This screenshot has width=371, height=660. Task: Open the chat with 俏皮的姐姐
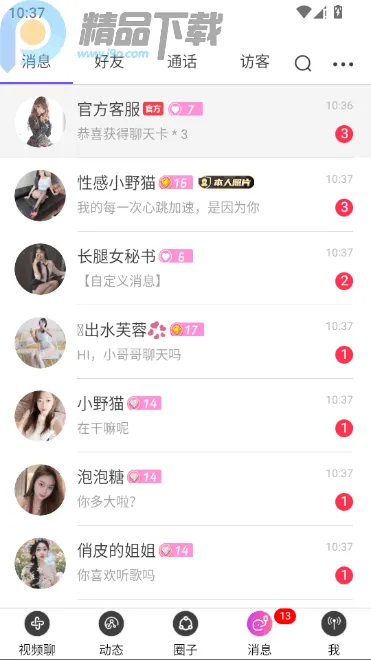click(x=185, y=563)
